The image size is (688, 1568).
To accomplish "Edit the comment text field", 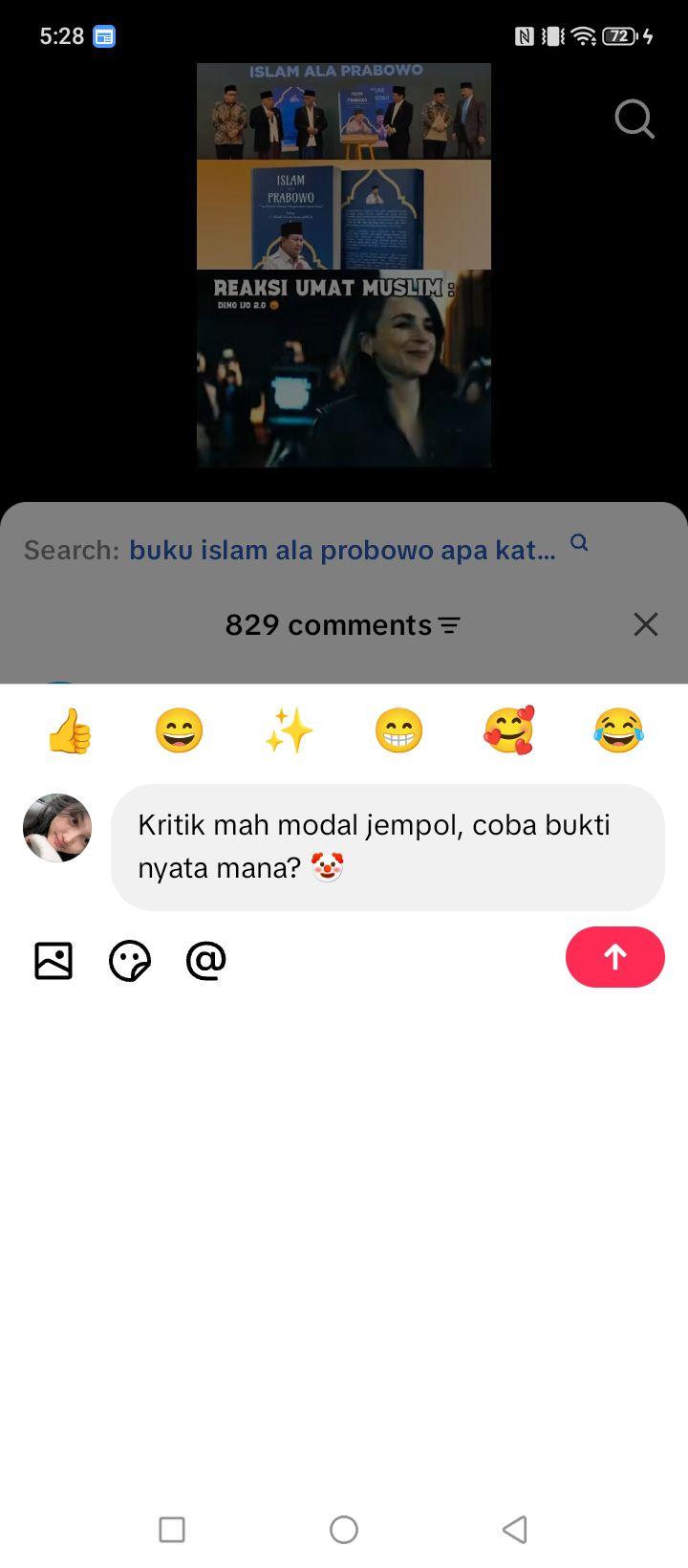I will pyautogui.click(x=388, y=847).
